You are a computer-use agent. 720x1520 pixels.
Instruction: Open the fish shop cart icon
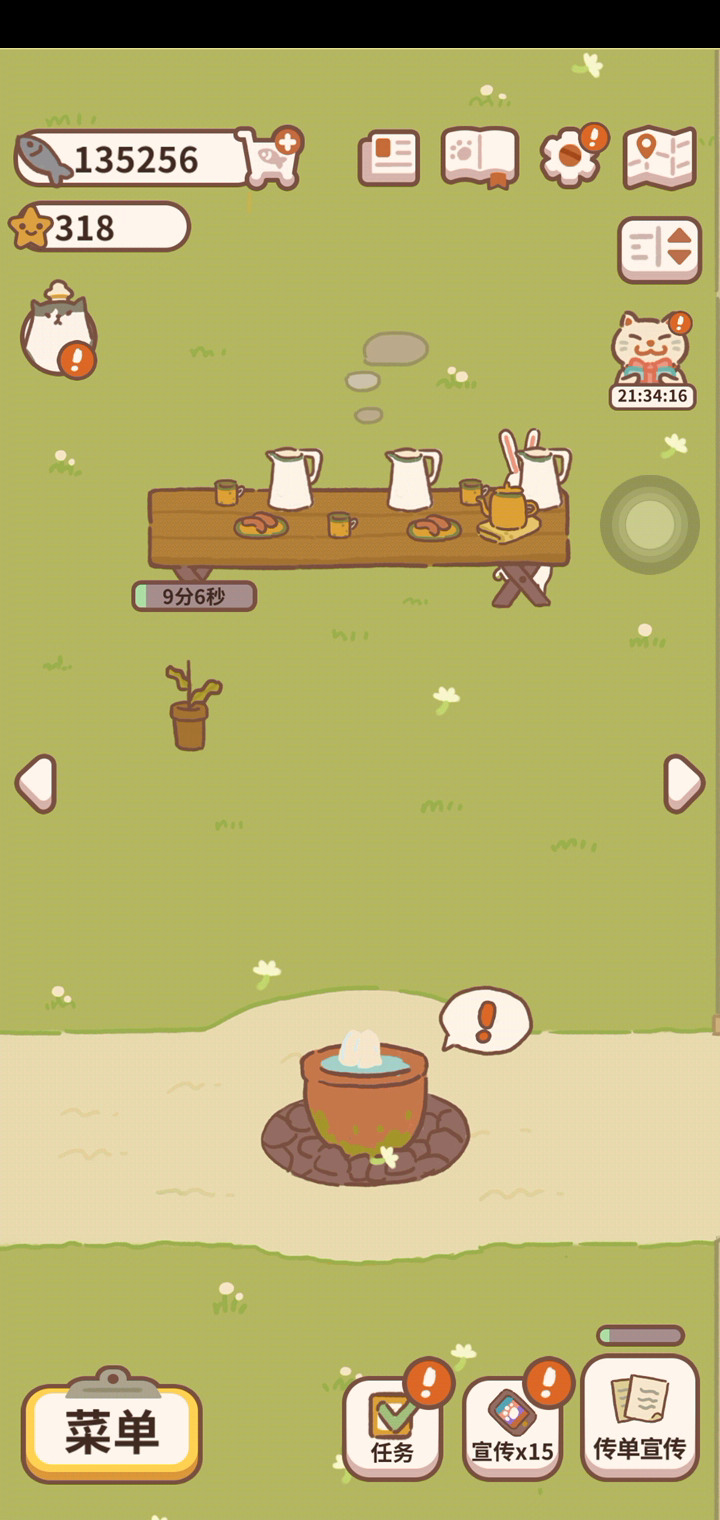[x=271, y=158]
